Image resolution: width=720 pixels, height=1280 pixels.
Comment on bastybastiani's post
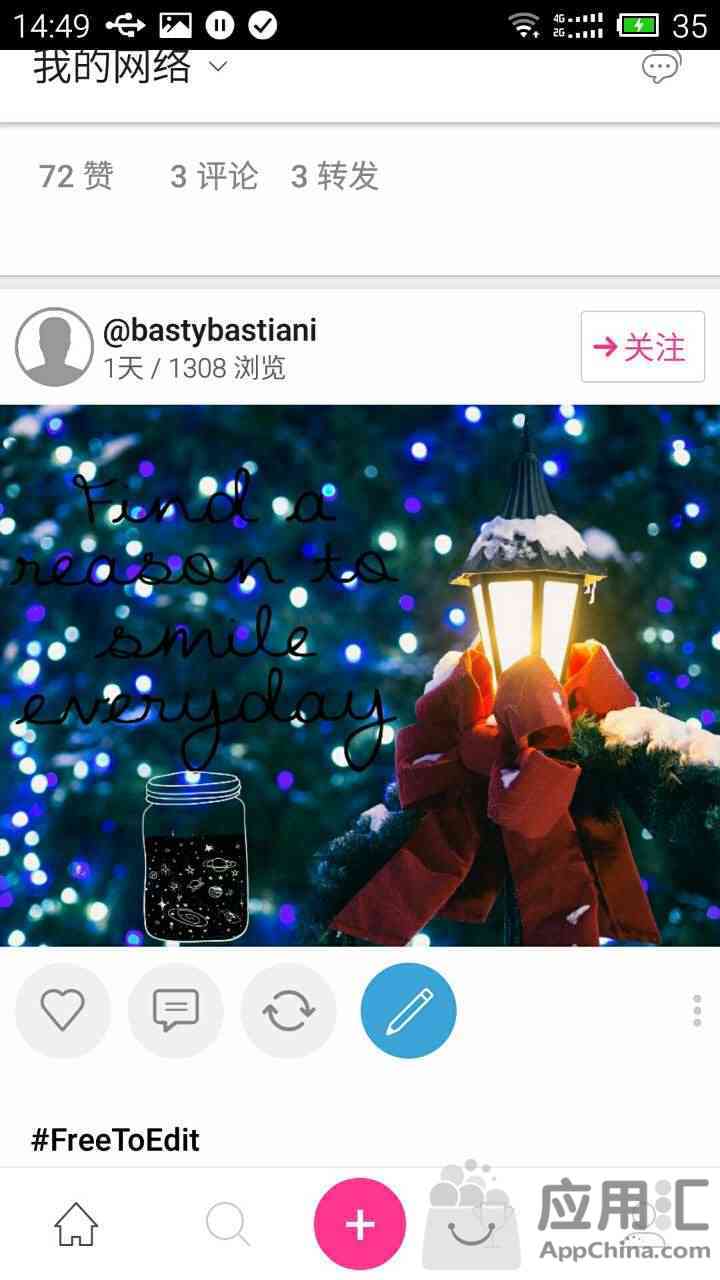point(175,1010)
